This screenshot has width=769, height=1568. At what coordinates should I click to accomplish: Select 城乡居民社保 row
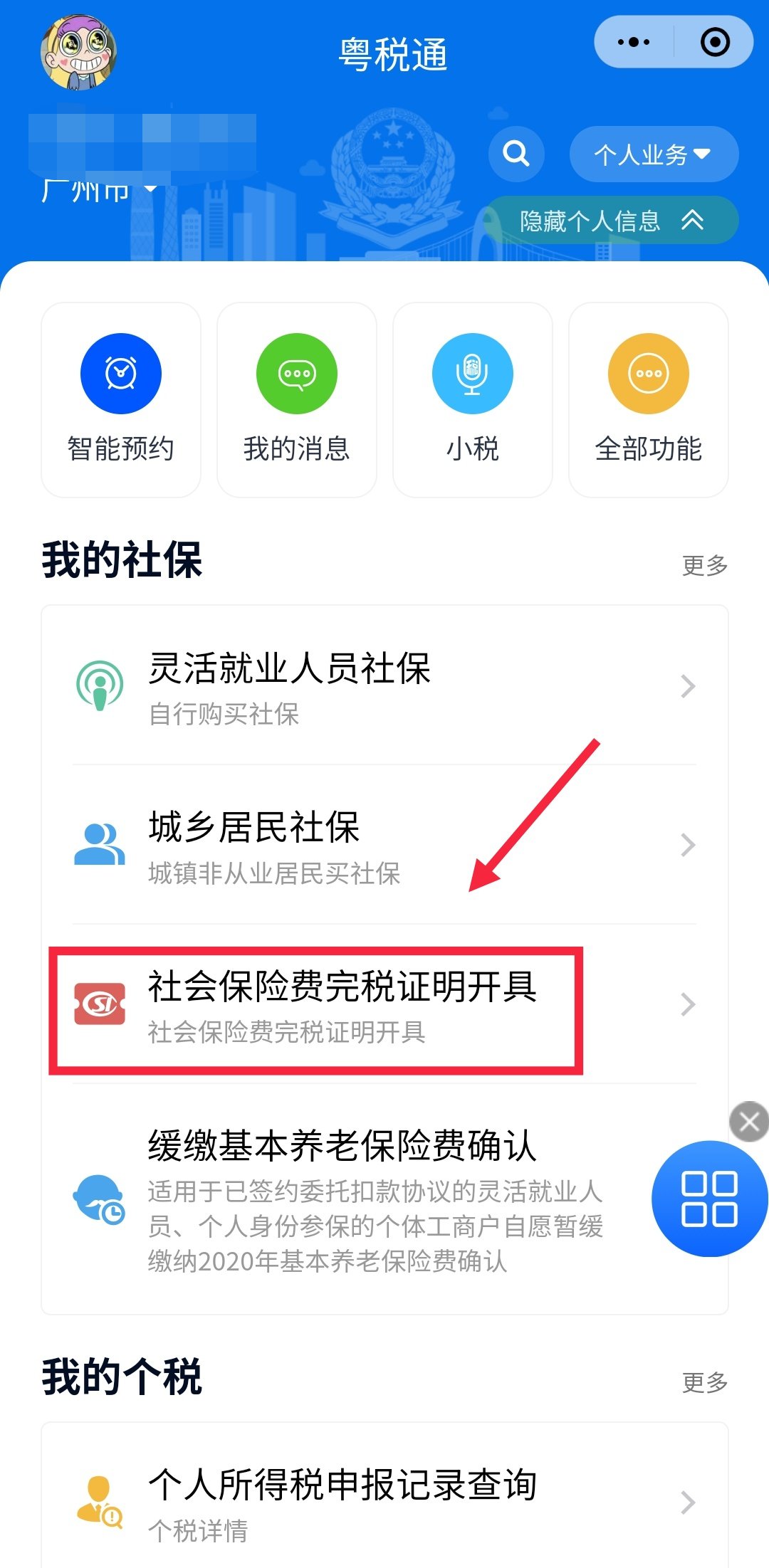(384, 845)
